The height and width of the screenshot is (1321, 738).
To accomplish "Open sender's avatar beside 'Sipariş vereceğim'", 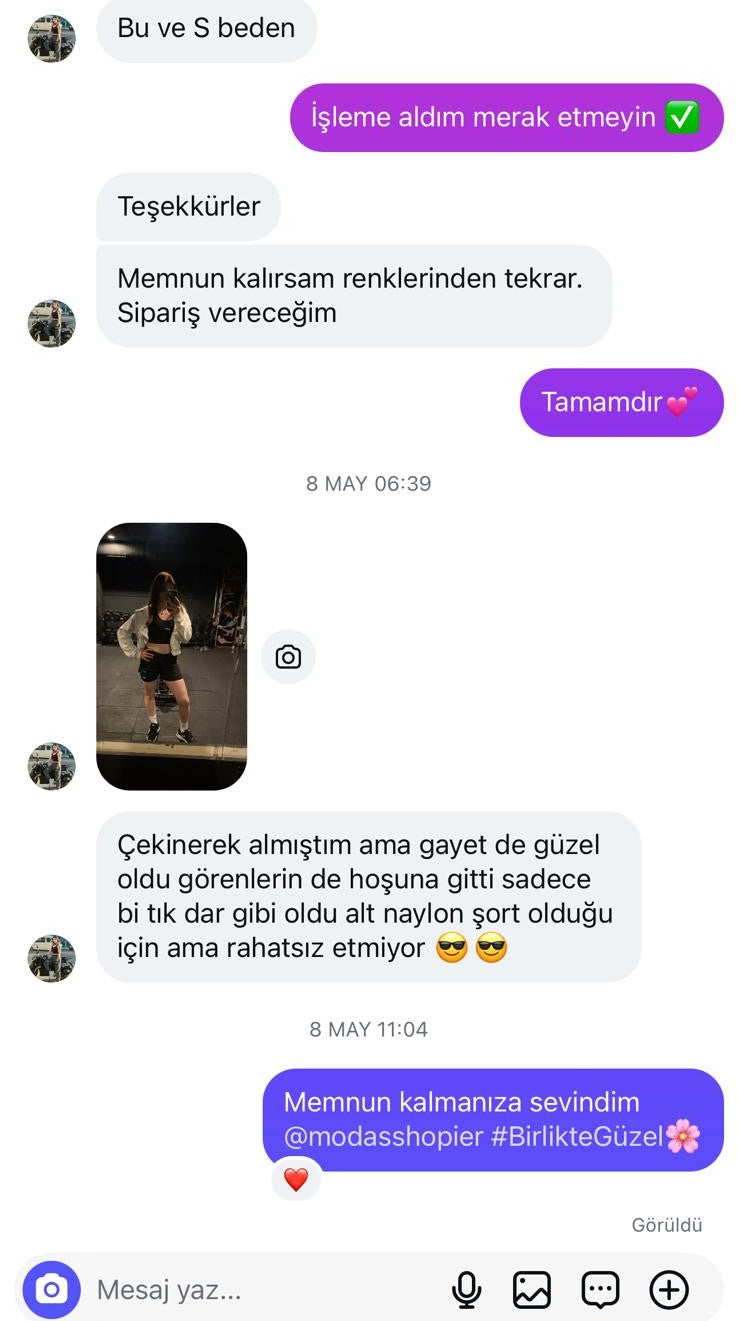I will [51, 323].
